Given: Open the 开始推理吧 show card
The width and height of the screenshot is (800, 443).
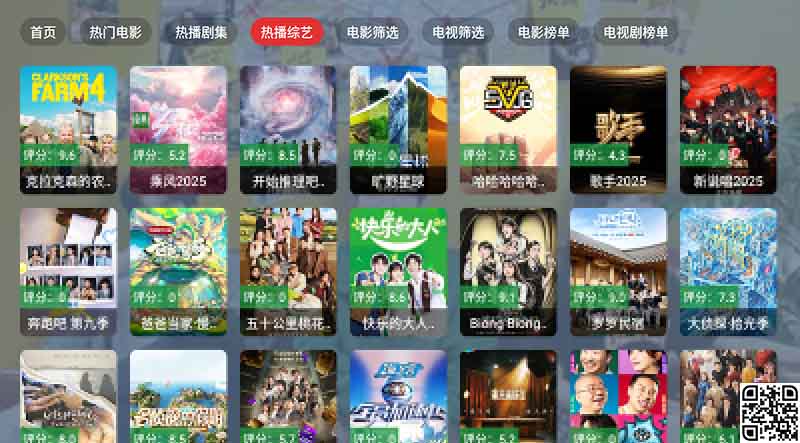Looking at the screenshot, I should click(x=288, y=129).
